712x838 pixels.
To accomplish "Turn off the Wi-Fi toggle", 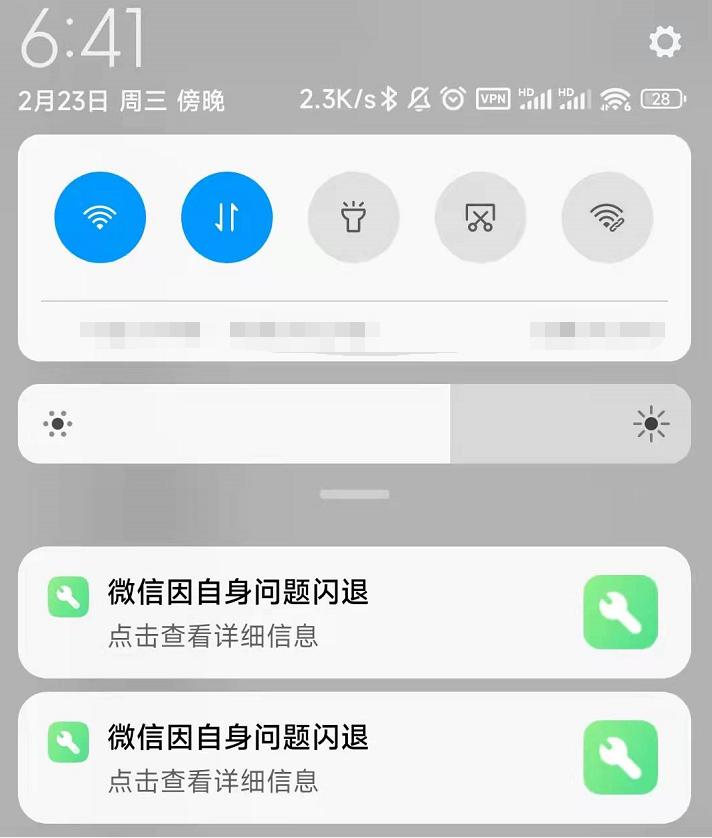I will point(100,218).
